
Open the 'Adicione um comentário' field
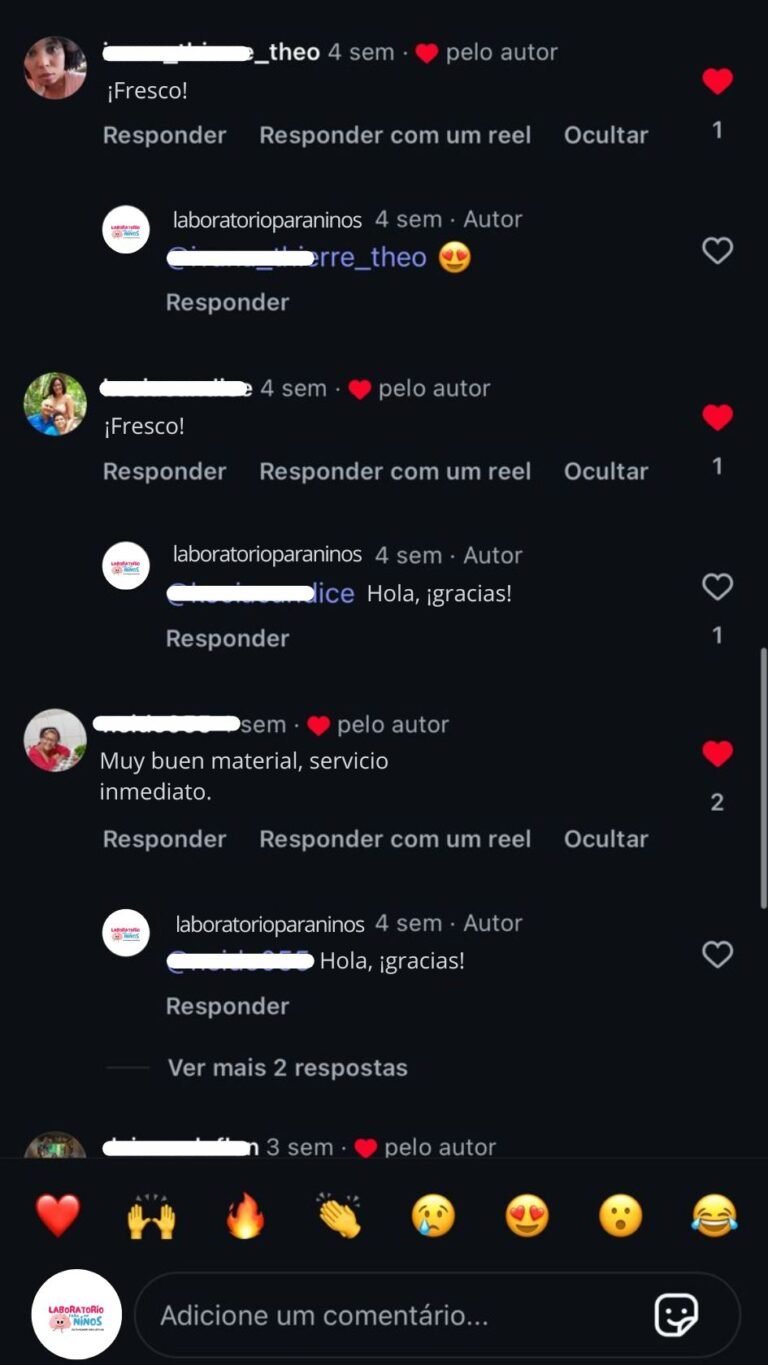pyautogui.click(x=390, y=1315)
